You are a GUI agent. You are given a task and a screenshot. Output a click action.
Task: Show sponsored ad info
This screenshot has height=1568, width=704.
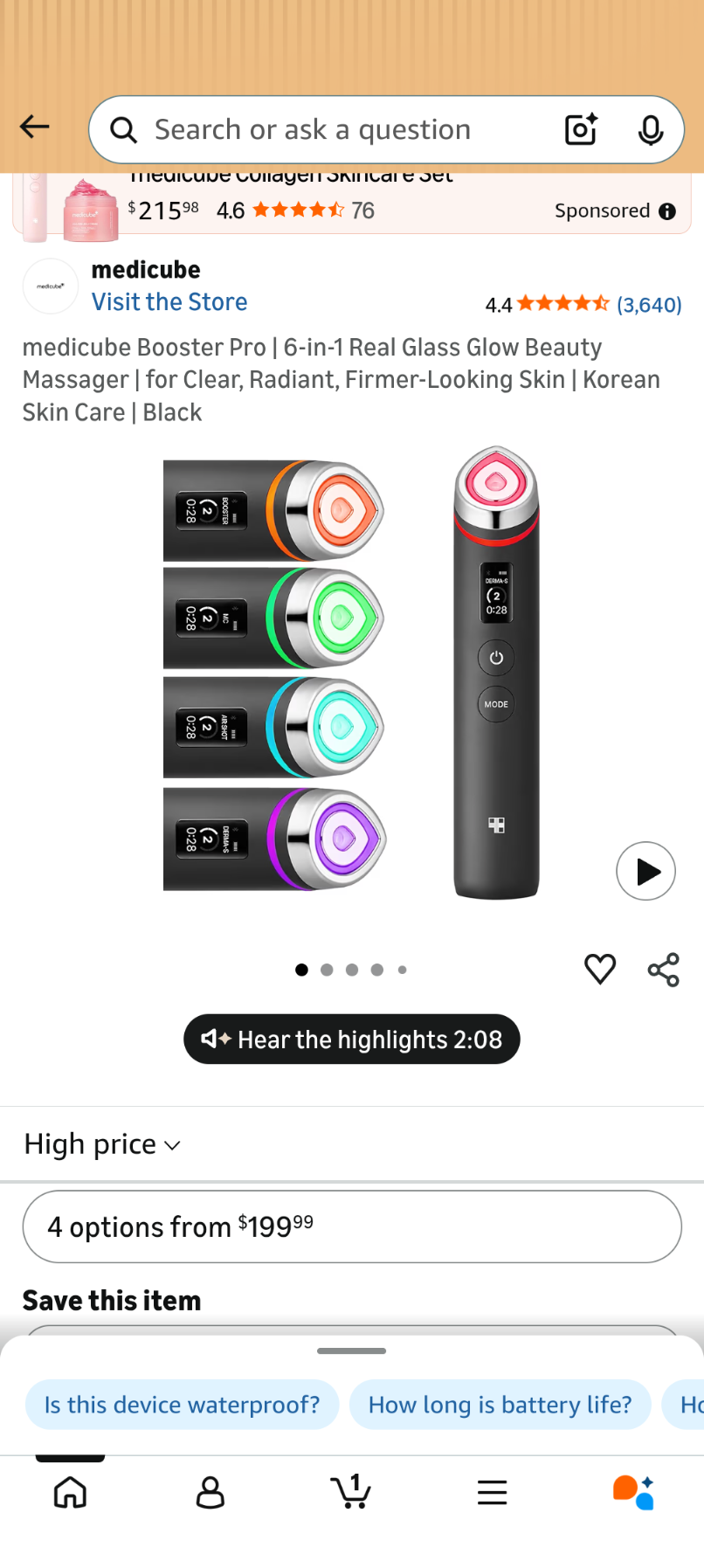[x=667, y=211]
